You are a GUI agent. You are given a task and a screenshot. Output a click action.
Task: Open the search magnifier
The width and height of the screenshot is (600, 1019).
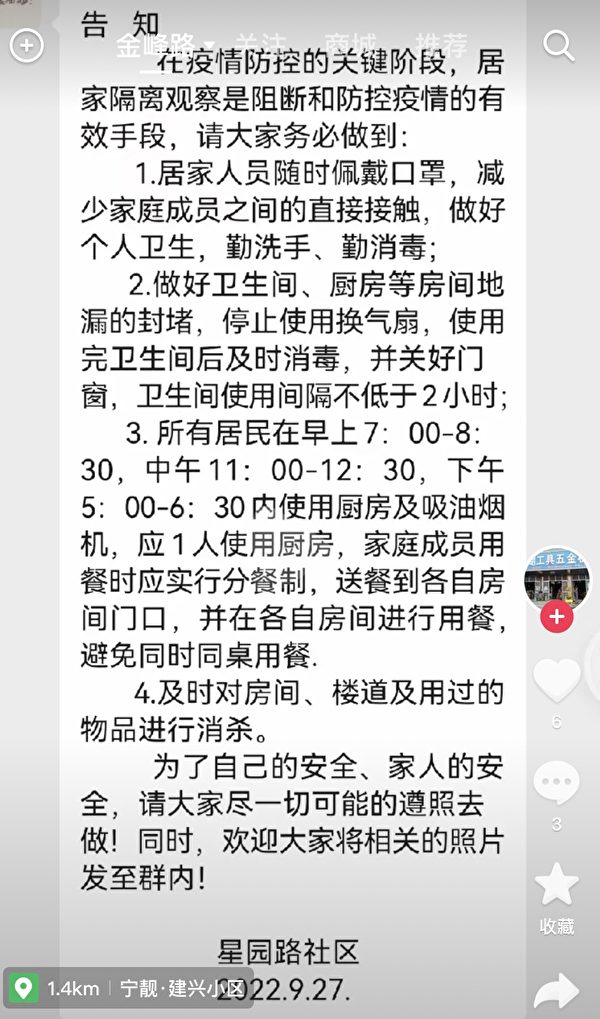click(x=558, y=44)
